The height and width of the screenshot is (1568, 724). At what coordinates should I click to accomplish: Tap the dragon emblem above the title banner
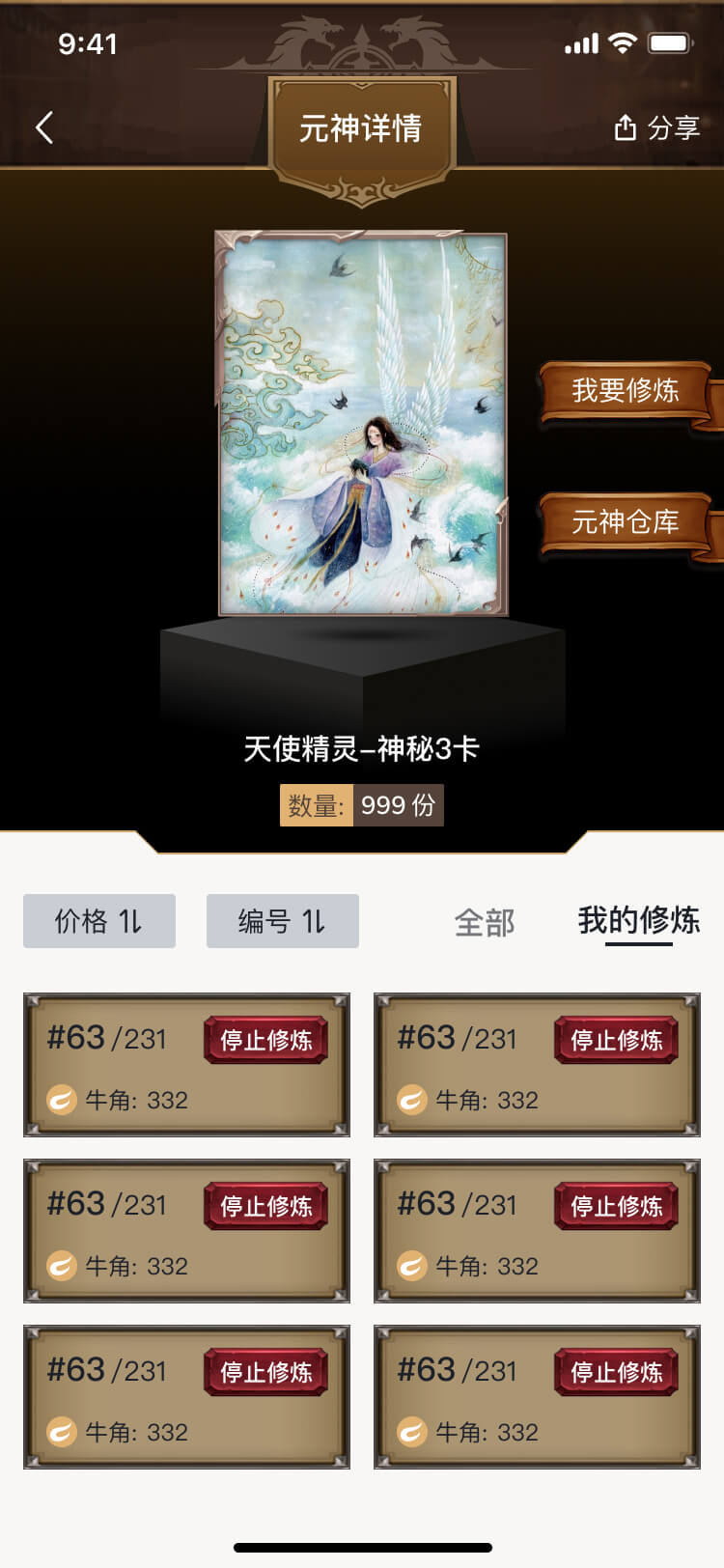point(362,39)
